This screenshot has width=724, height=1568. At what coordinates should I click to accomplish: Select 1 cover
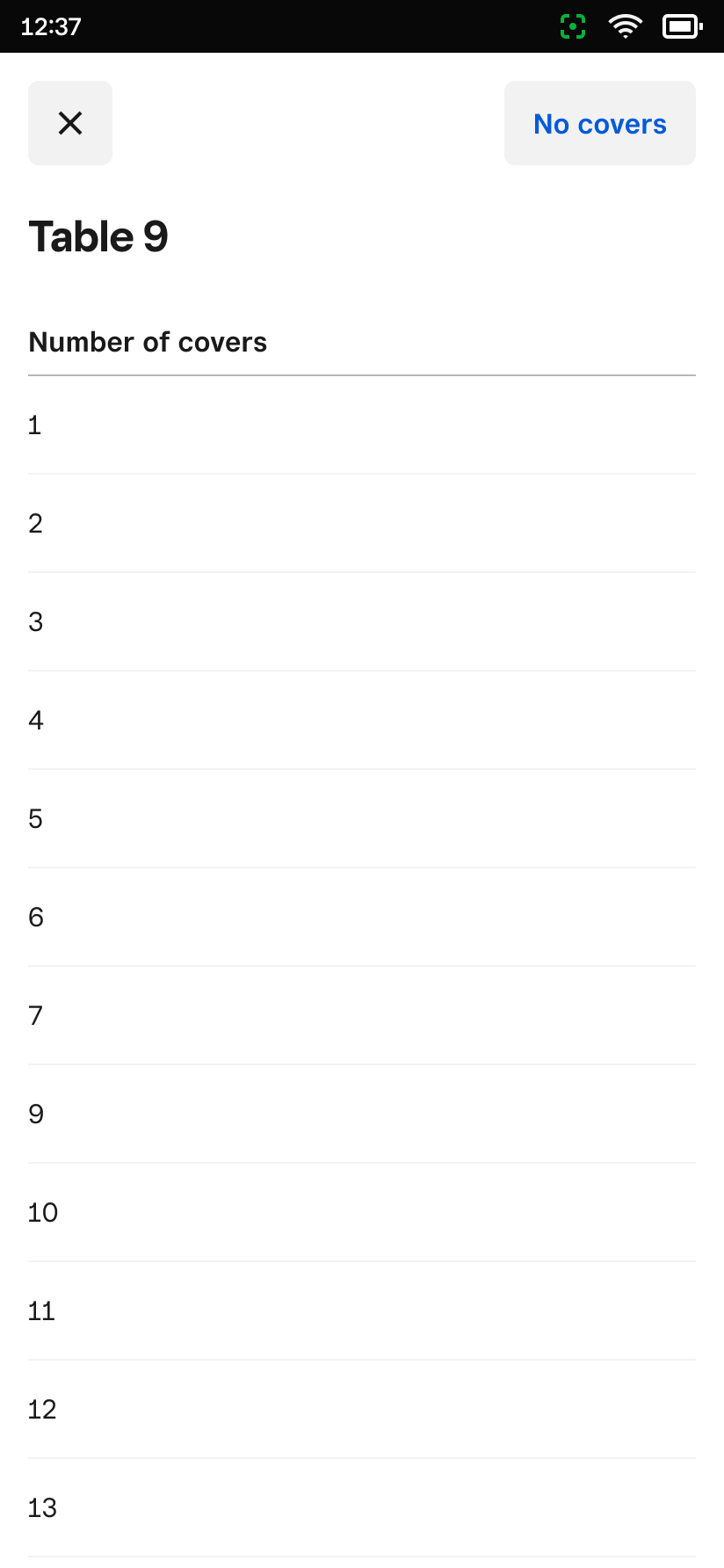tap(362, 425)
